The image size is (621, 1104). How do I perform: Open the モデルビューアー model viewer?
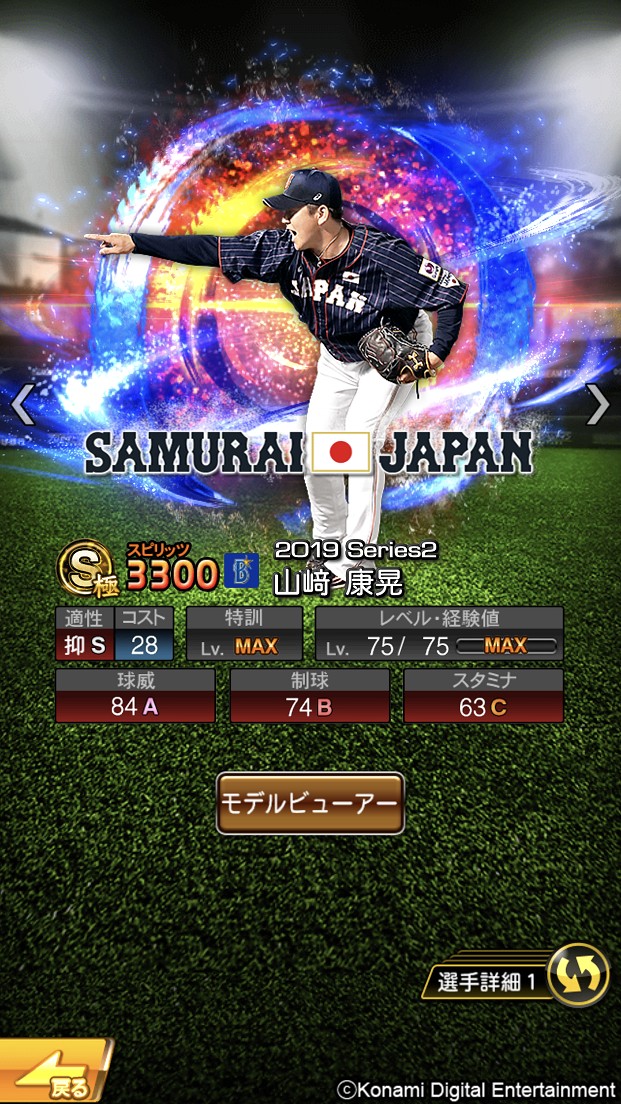[310, 803]
